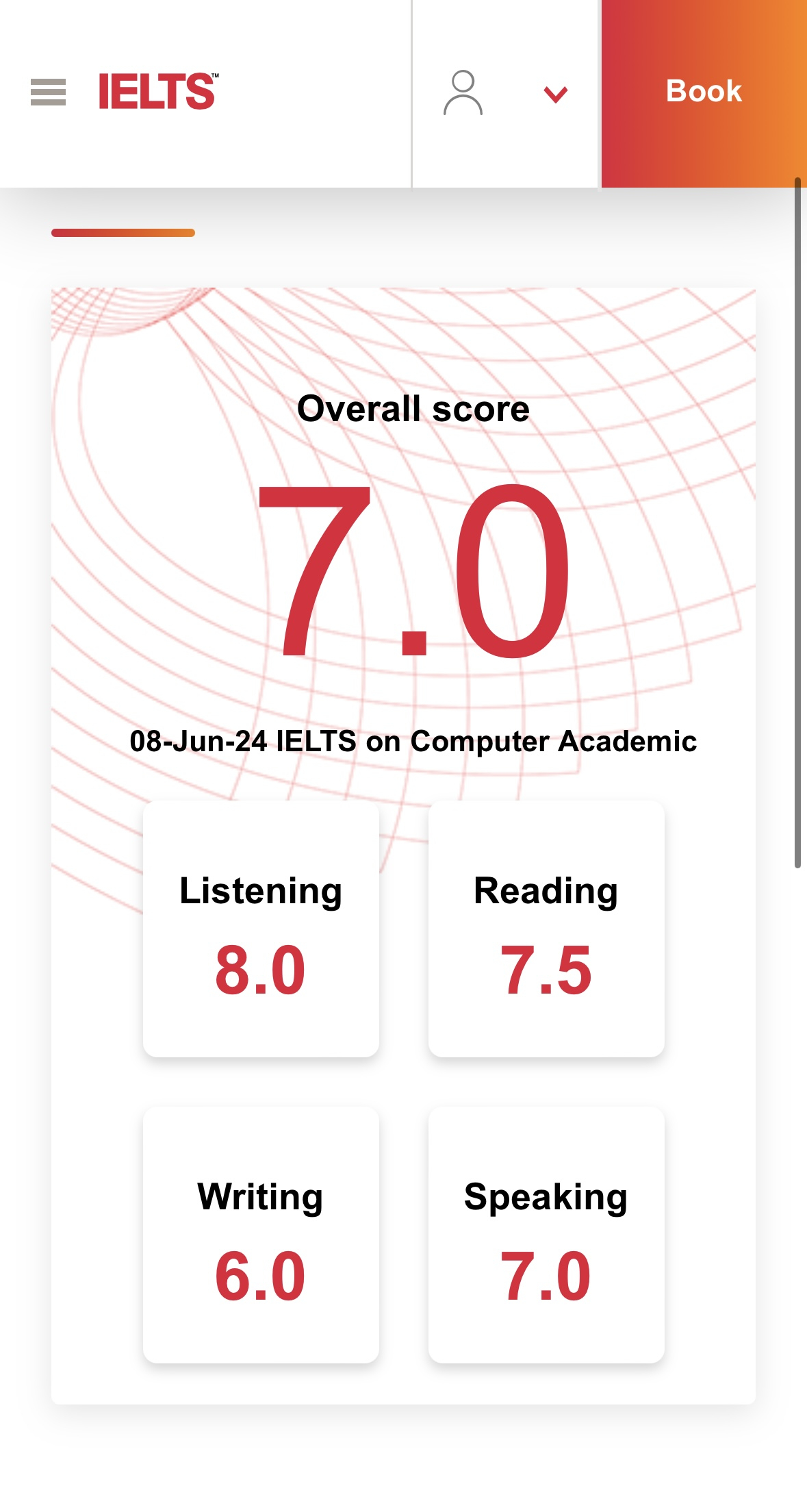Screen dimensions: 807x1512
Task: Open the Listening score card
Action: click(261, 929)
